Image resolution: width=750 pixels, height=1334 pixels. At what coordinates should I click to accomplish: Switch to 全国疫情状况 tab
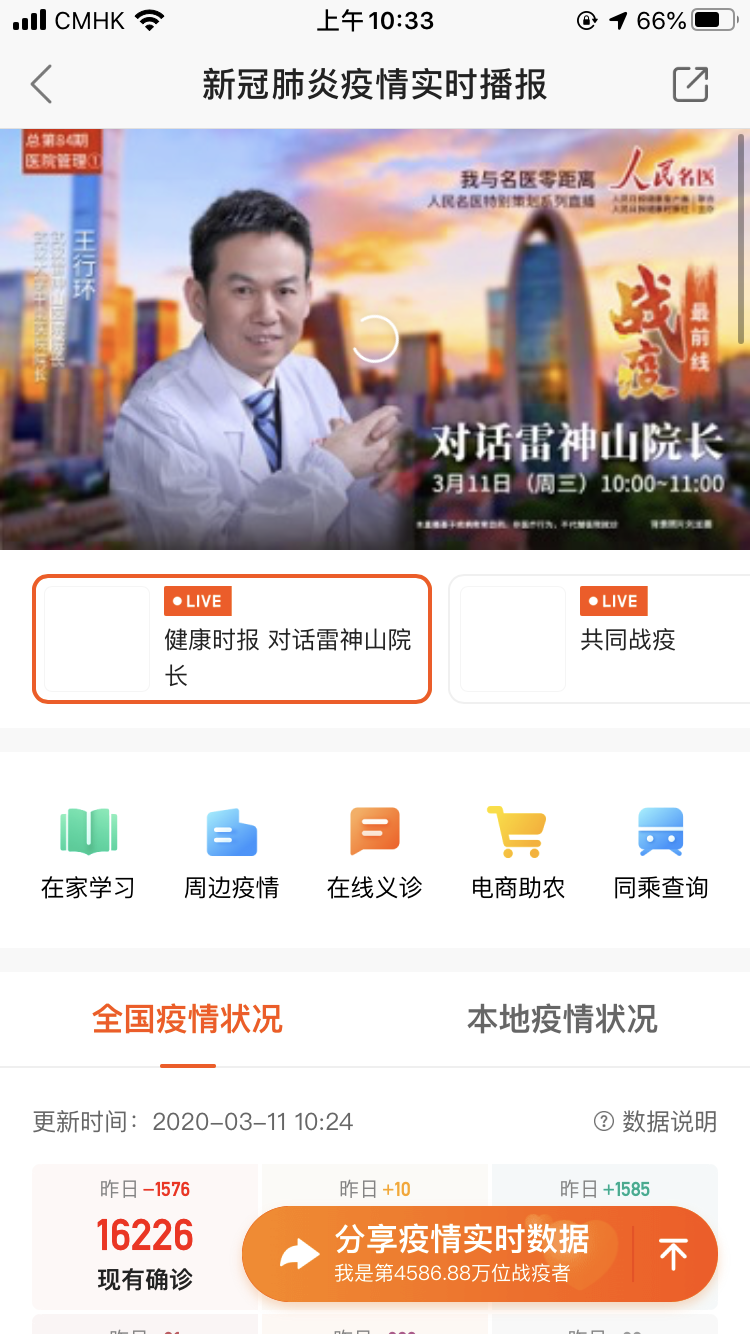click(x=188, y=1019)
